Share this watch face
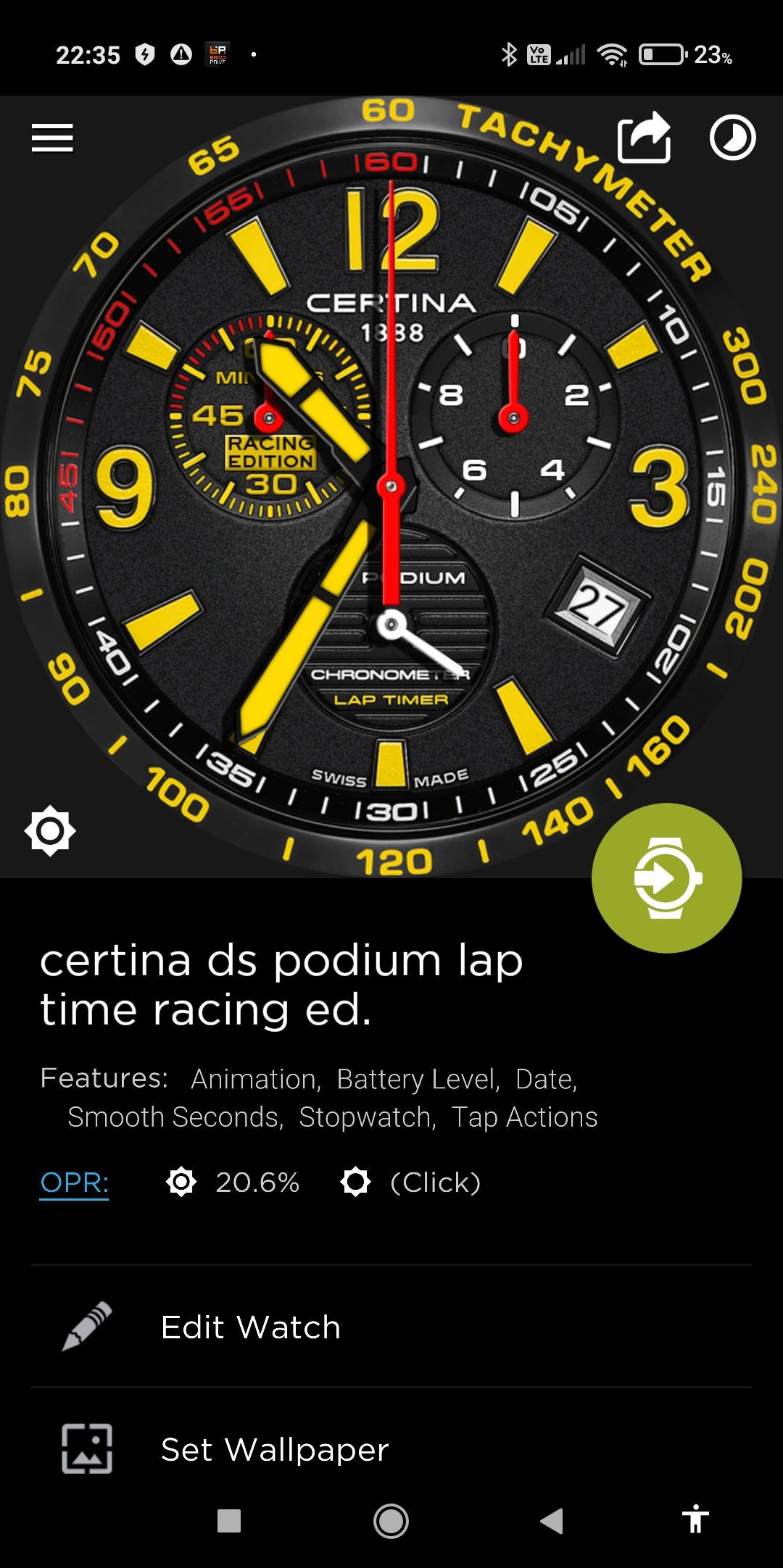This screenshot has width=783, height=1568. click(x=644, y=138)
